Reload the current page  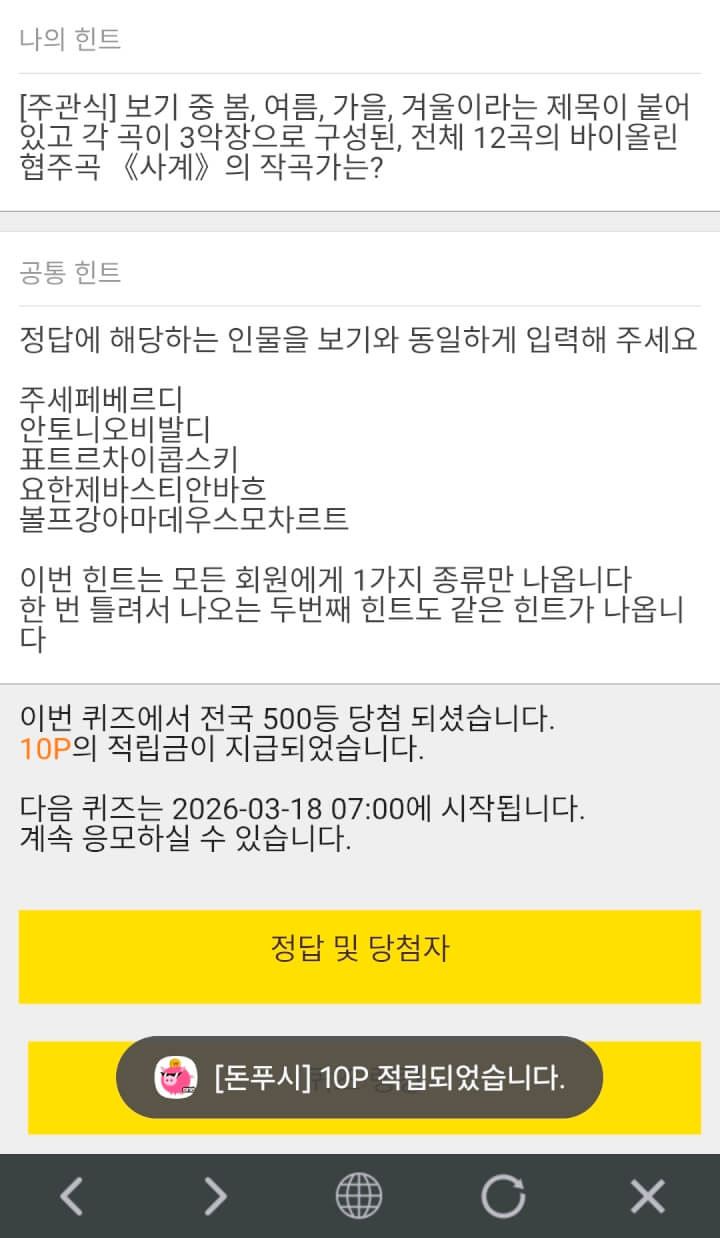point(503,1196)
